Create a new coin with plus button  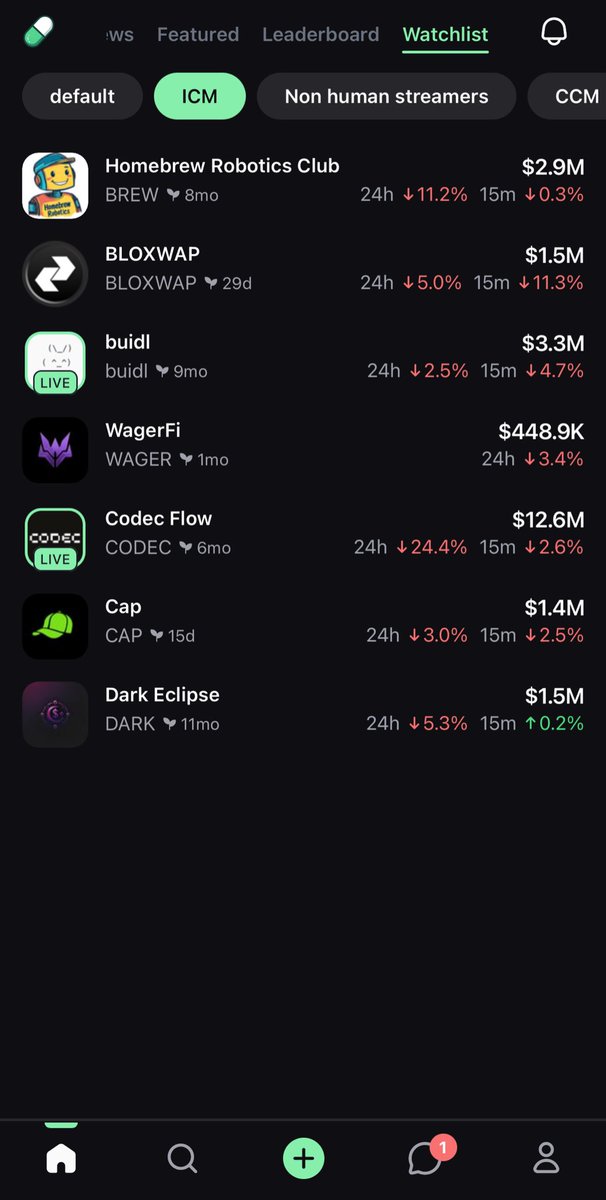pos(304,1159)
